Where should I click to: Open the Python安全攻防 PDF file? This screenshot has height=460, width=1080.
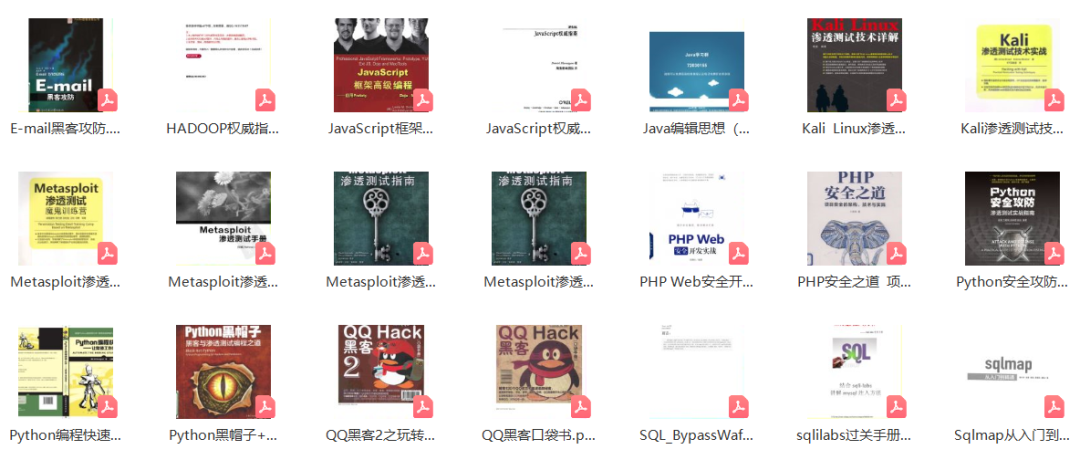(x=1013, y=219)
